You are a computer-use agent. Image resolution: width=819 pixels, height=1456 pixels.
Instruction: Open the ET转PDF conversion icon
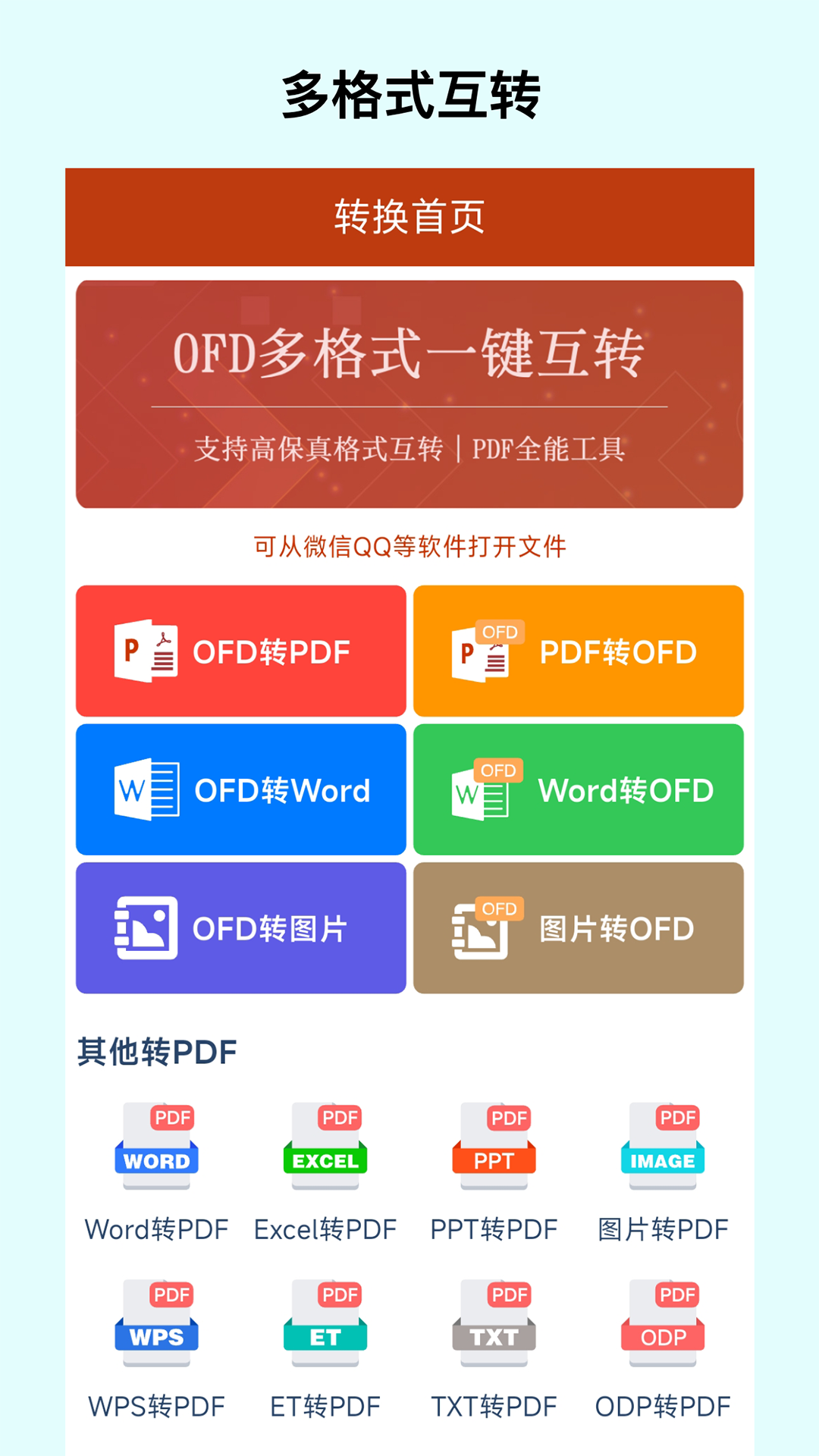coord(325,1322)
